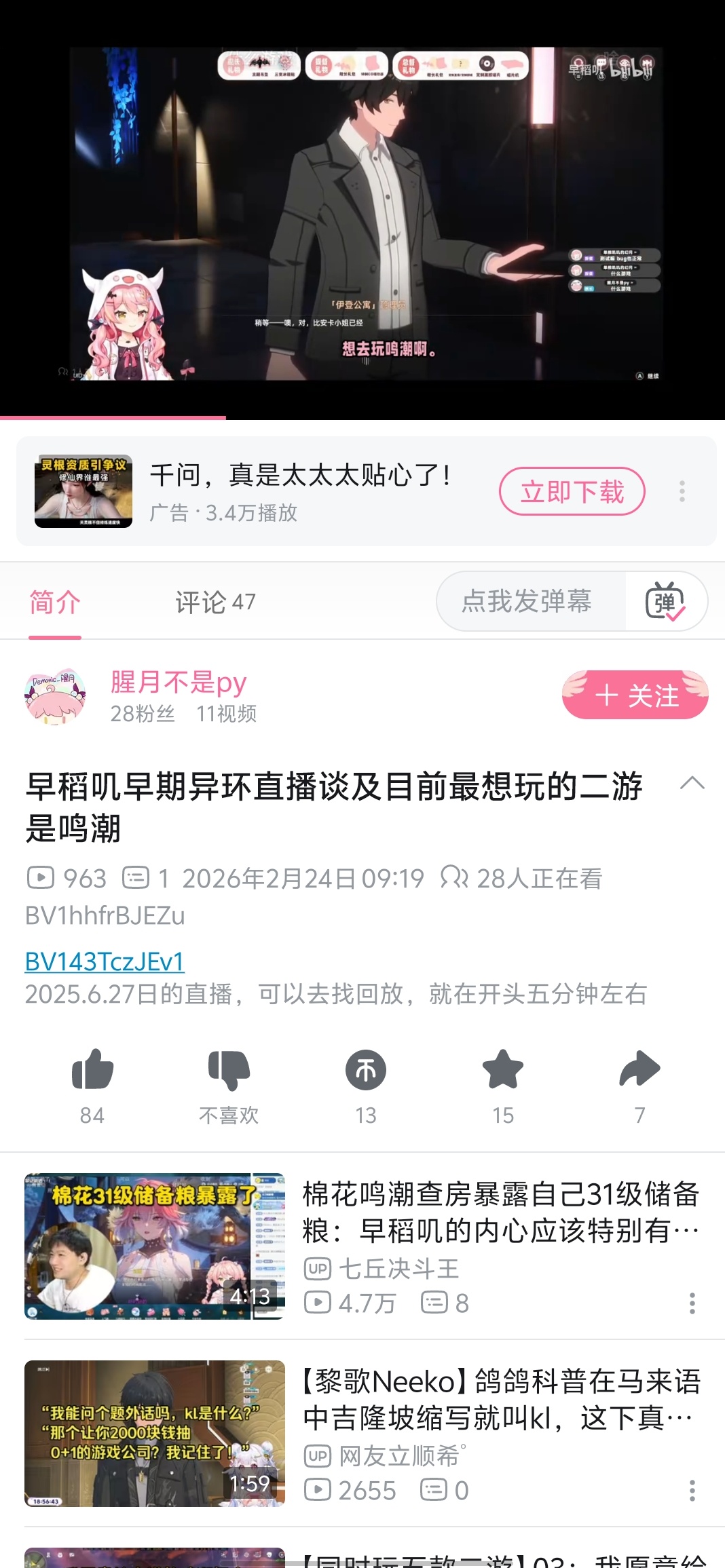
Task: Open the 棉花鸣潮查房 recommended video
Action: point(500,1212)
